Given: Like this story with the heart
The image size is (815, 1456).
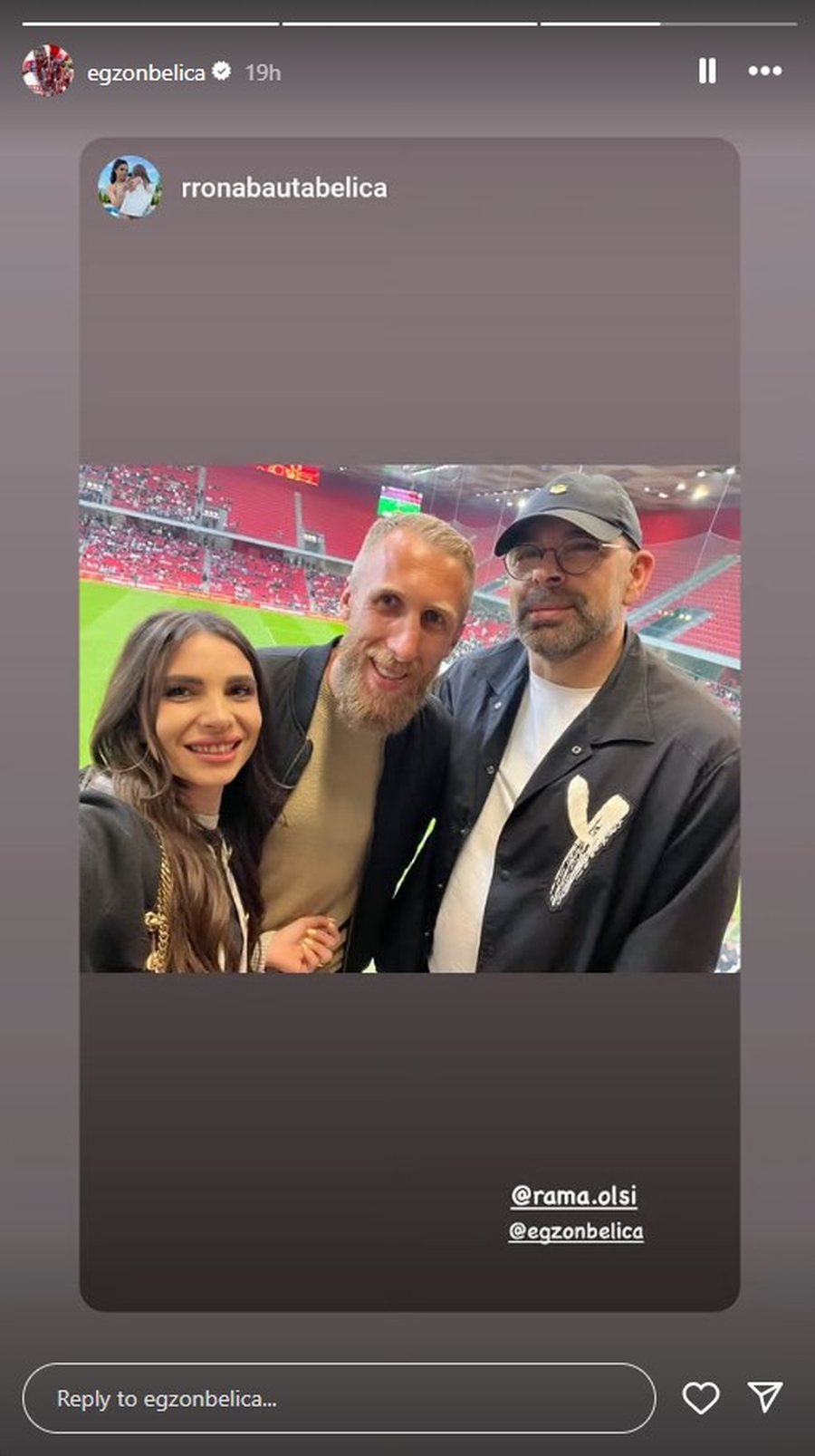Looking at the screenshot, I should point(700,1398).
